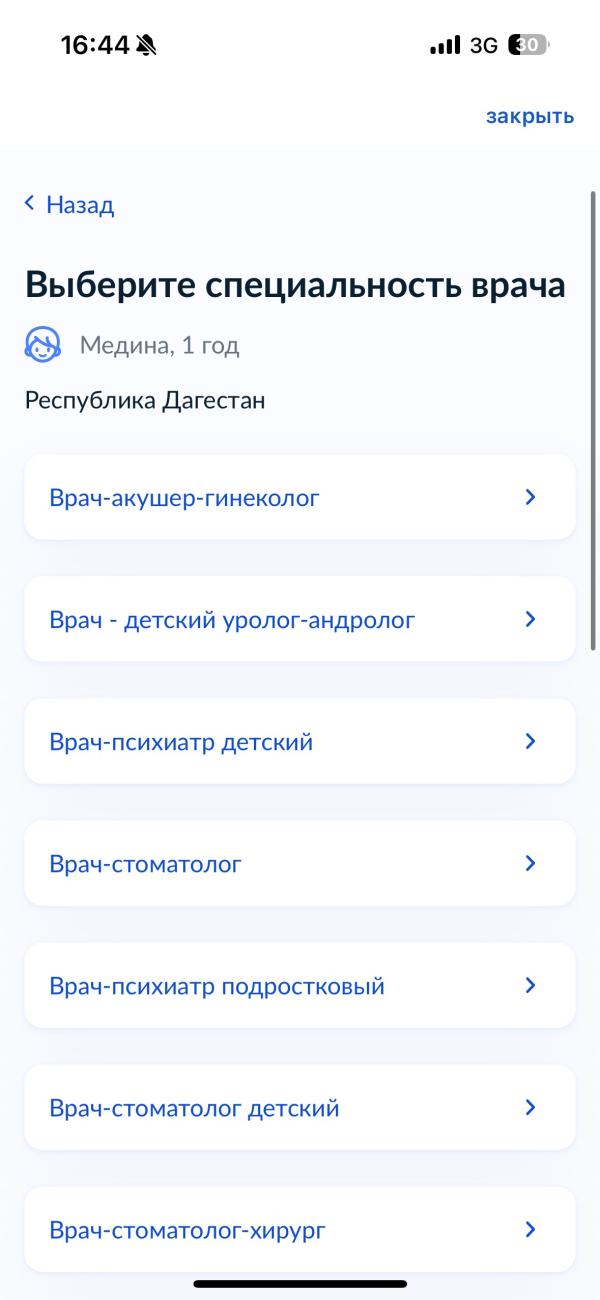Select the plain Врач-стоматолог row
Screen dimensions: 600x1300
[300, 863]
